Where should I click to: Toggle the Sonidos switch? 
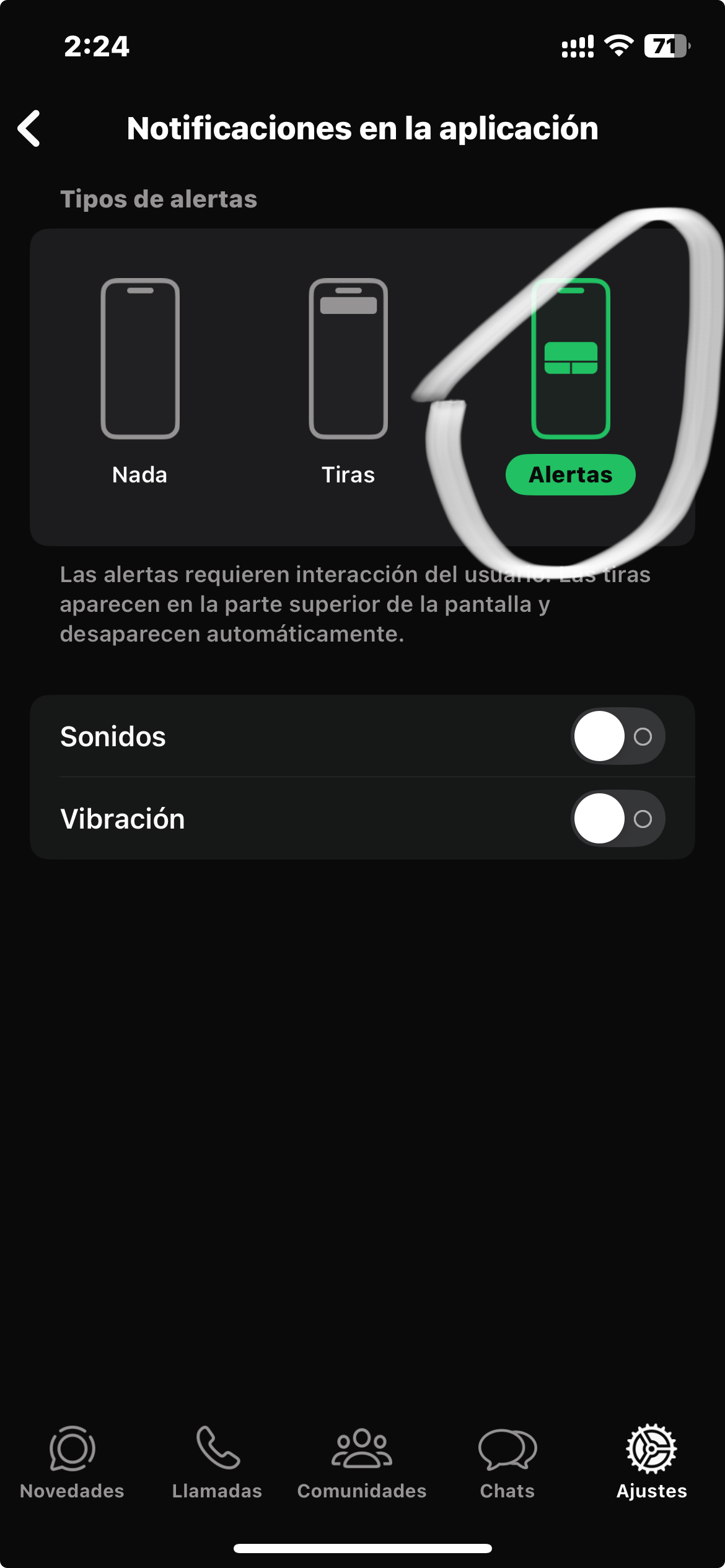pyautogui.click(x=617, y=736)
